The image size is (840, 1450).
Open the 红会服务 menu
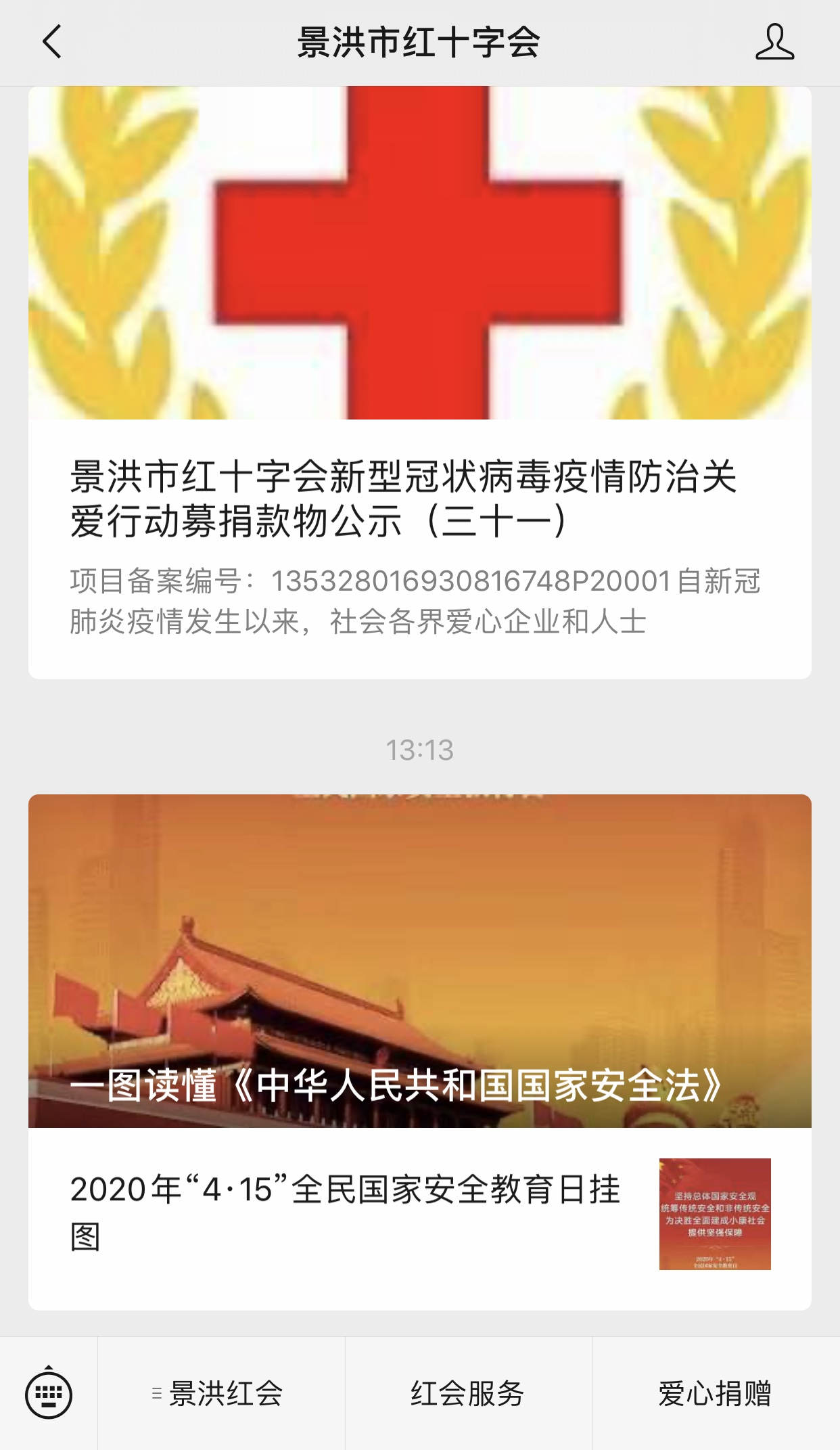point(468,1394)
